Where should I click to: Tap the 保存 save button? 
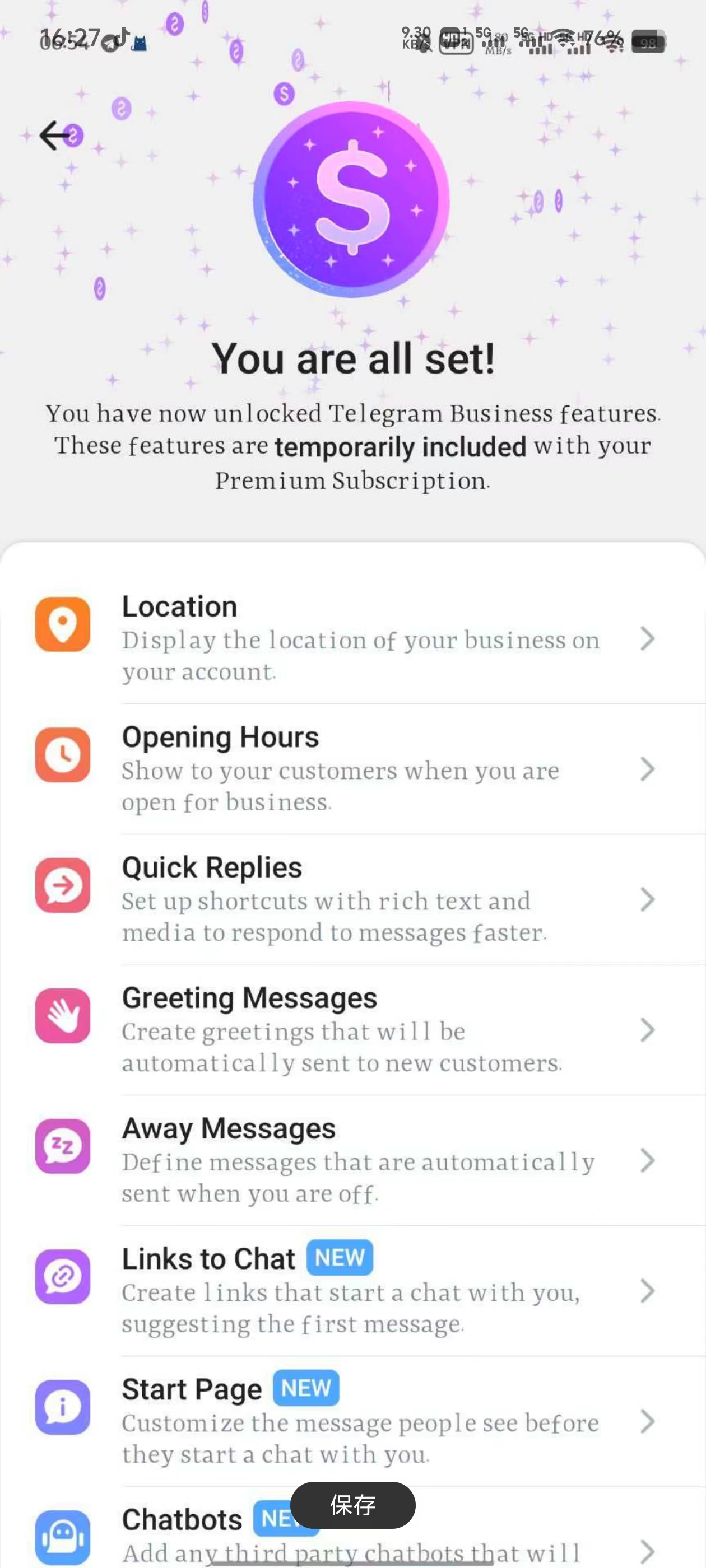pos(352,1505)
